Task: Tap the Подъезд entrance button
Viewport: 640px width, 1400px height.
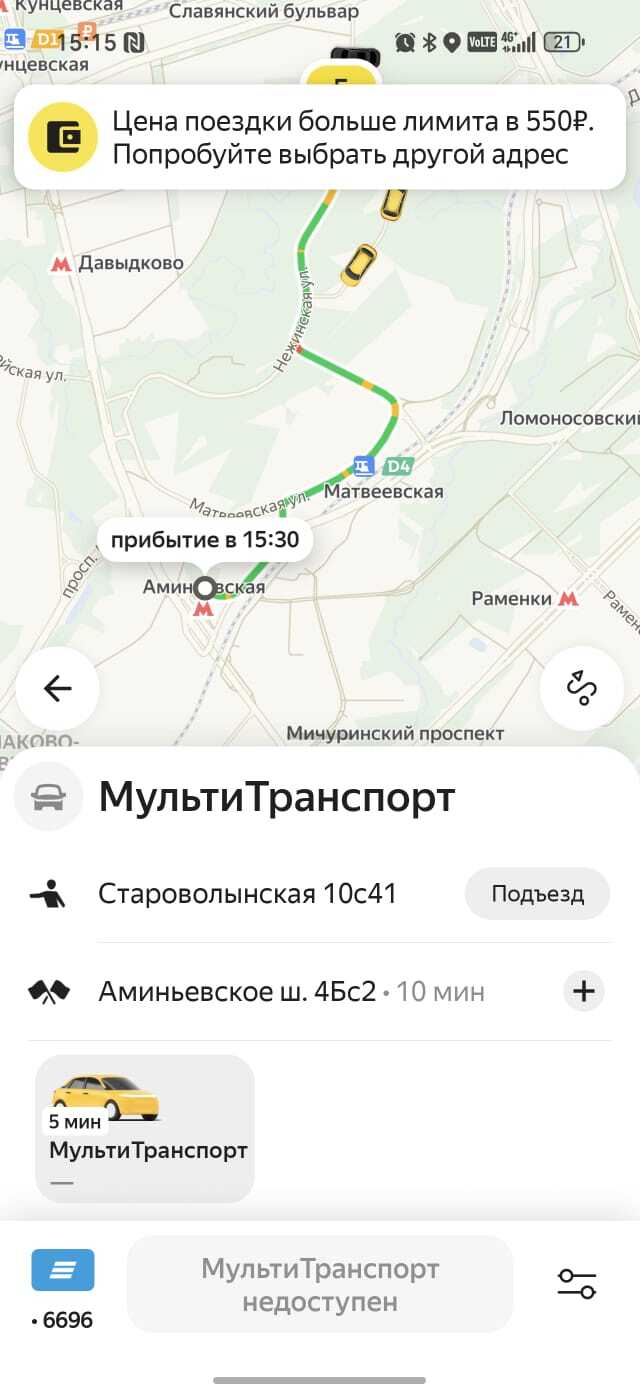Action: (x=537, y=893)
